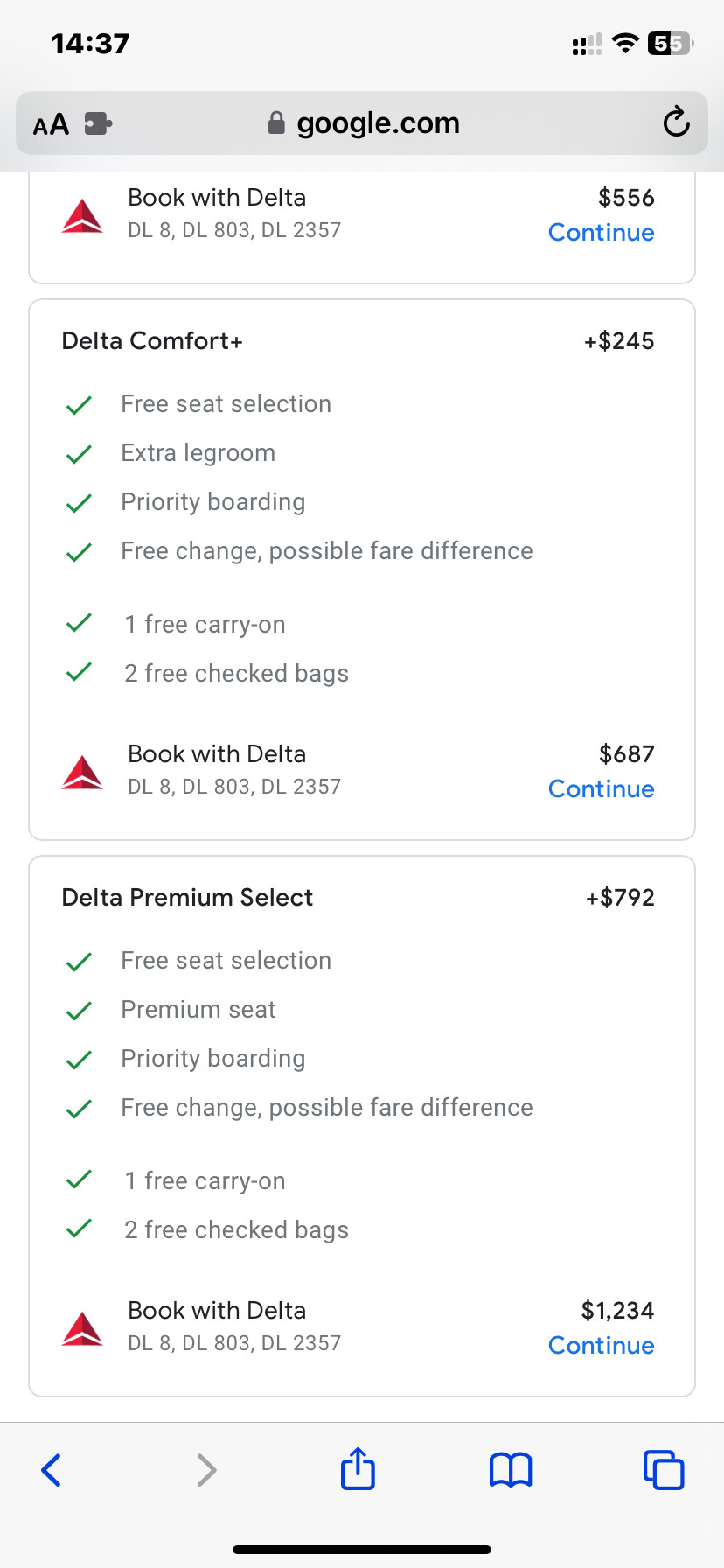Open the extensions puzzle icon

click(x=98, y=123)
